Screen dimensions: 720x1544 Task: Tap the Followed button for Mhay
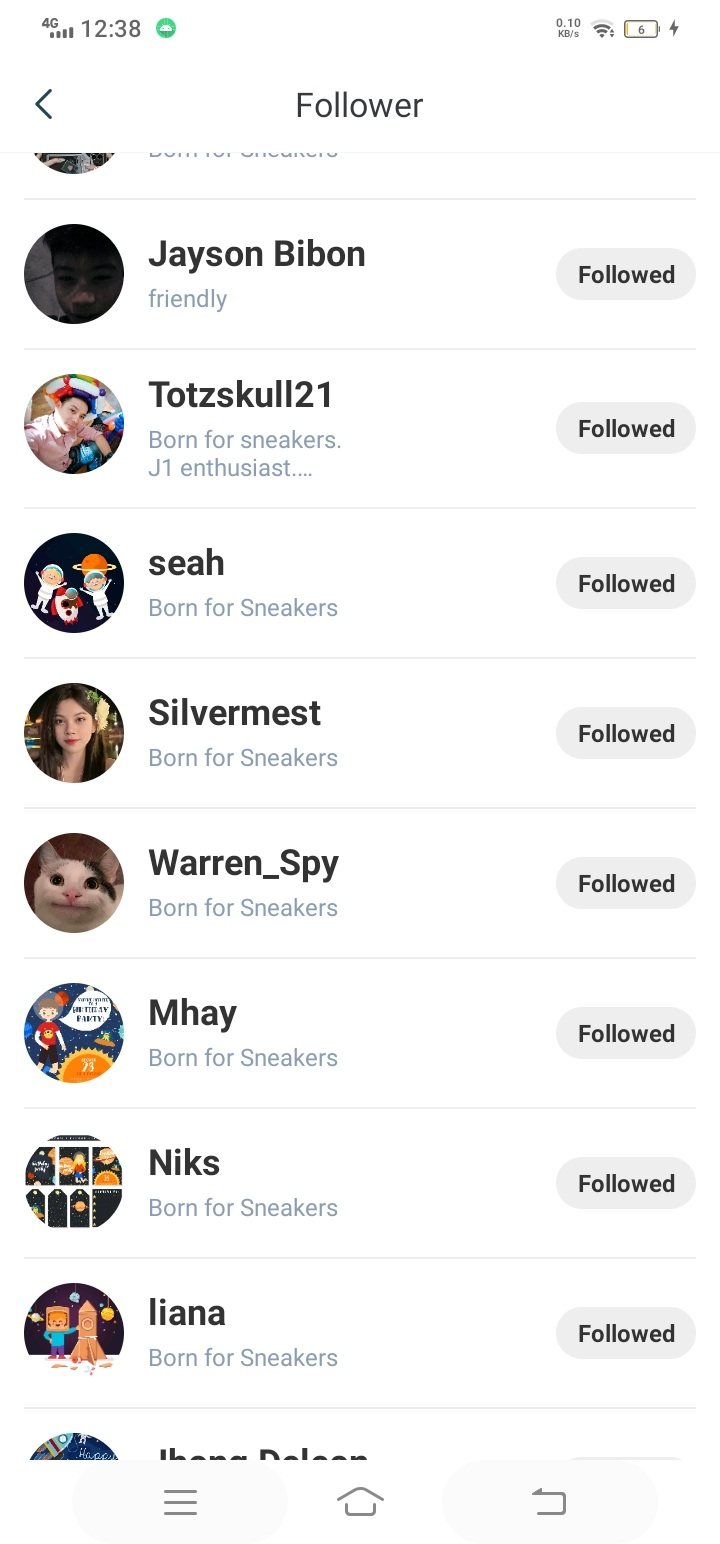(x=625, y=1033)
